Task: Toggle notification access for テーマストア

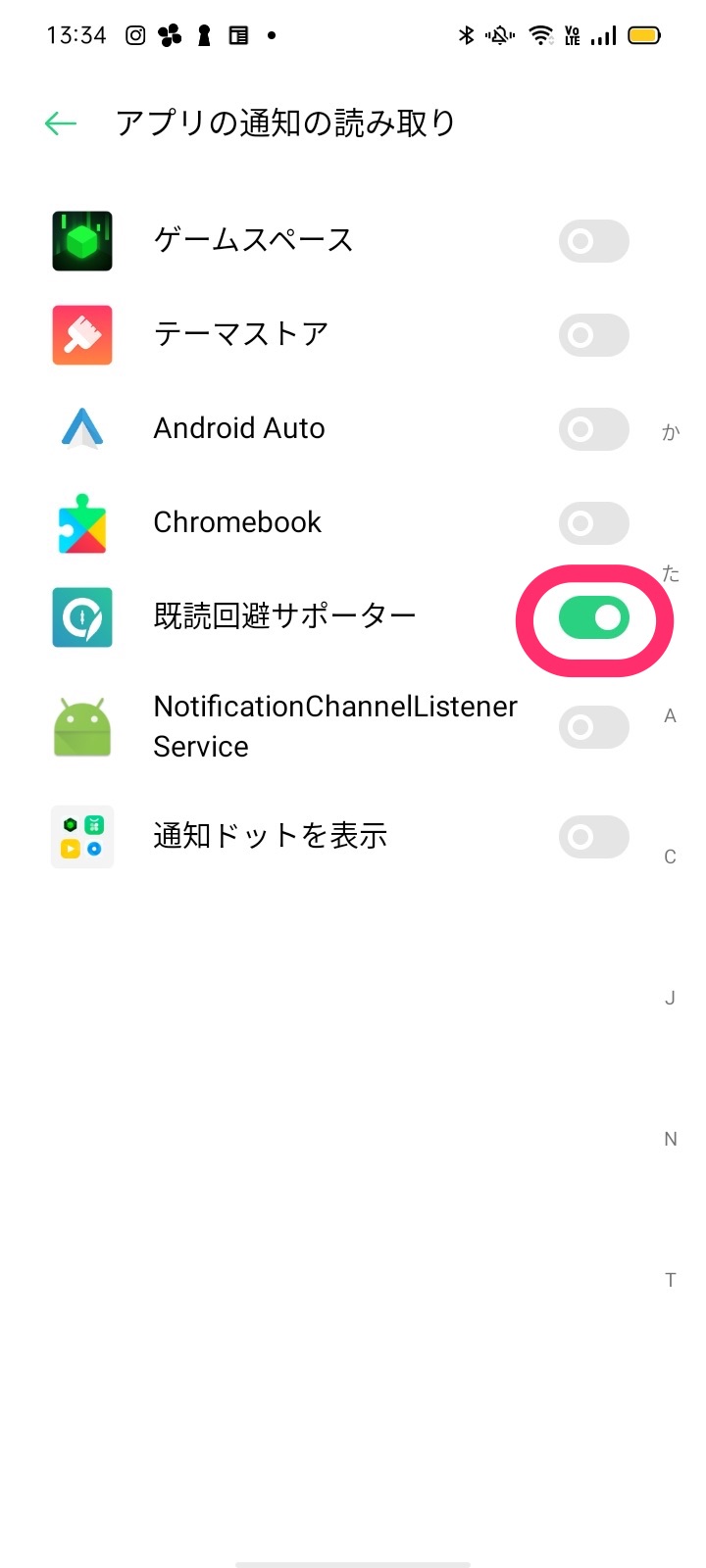Action: click(593, 335)
